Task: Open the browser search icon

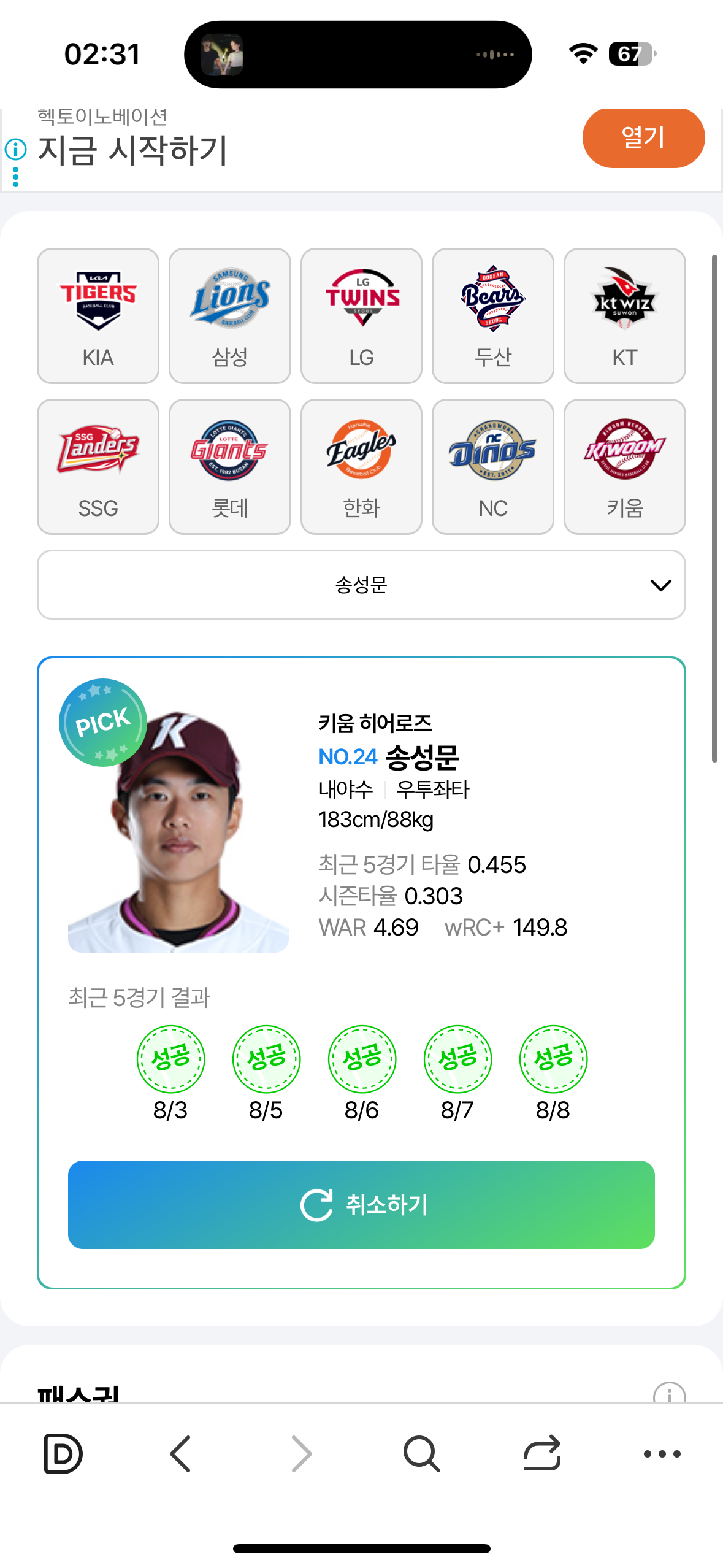Action: click(x=421, y=1453)
